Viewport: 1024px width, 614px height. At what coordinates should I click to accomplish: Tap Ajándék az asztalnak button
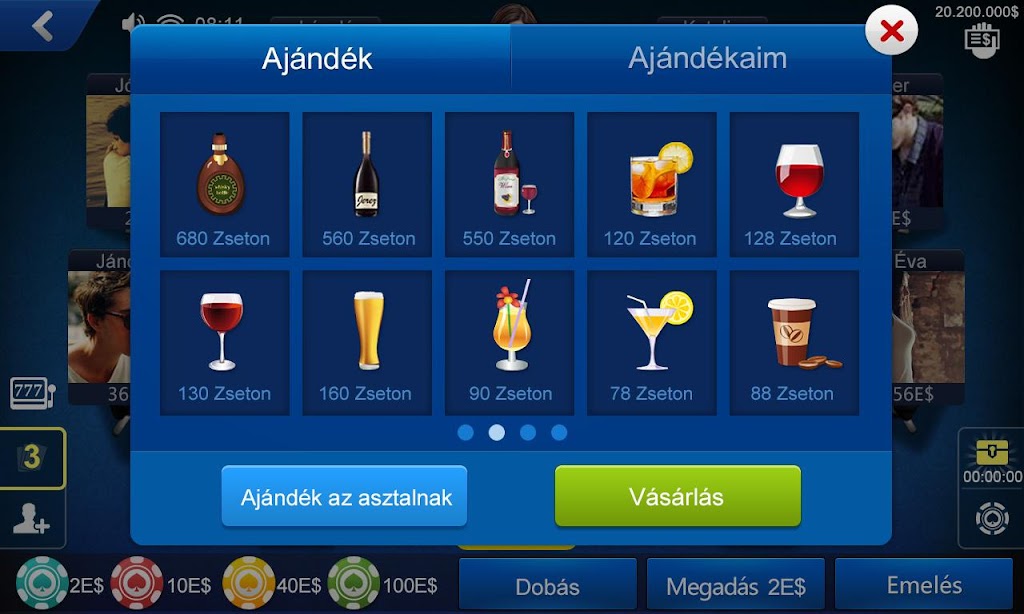click(x=344, y=496)
